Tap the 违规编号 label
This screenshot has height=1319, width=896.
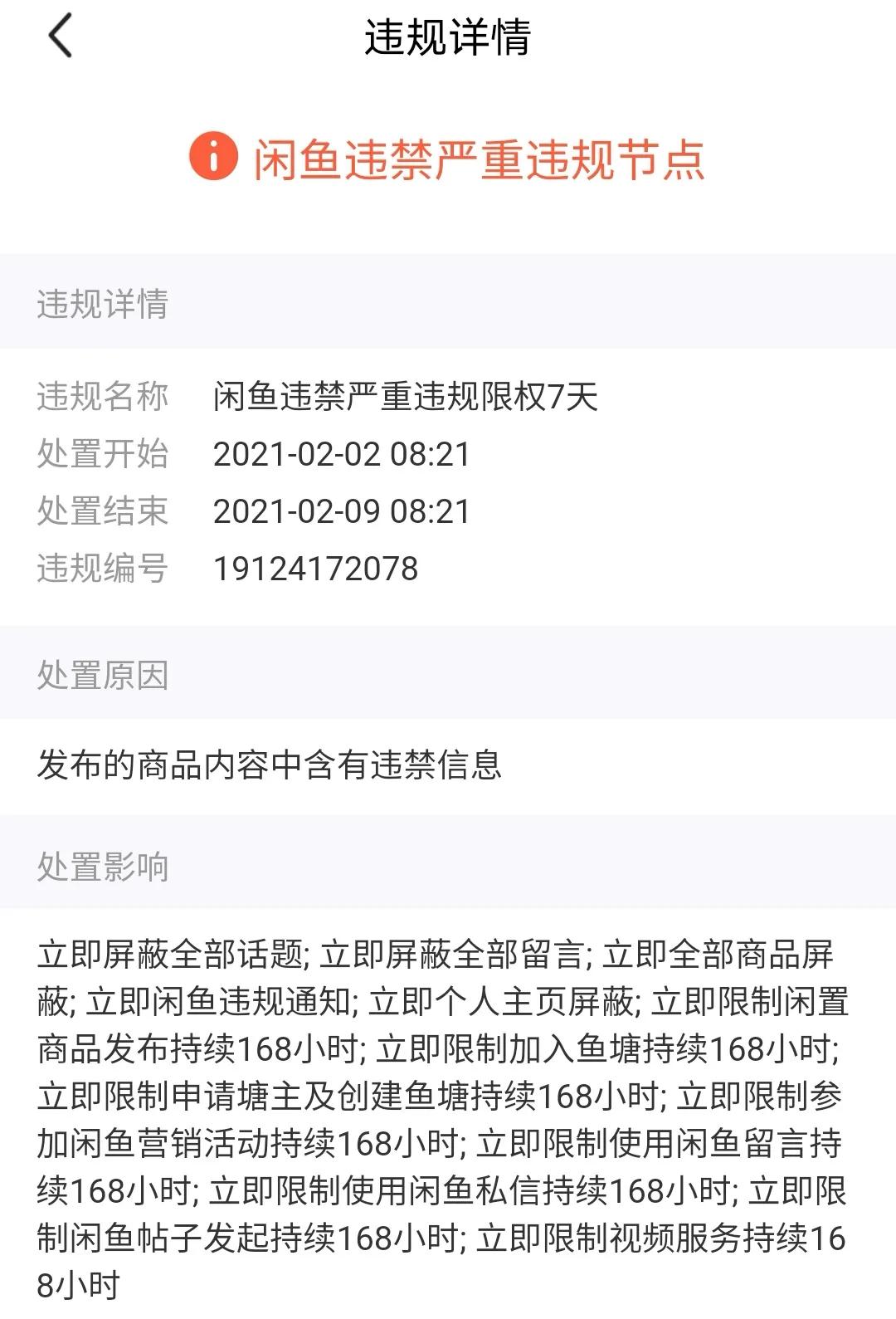(x=101, y=569)
